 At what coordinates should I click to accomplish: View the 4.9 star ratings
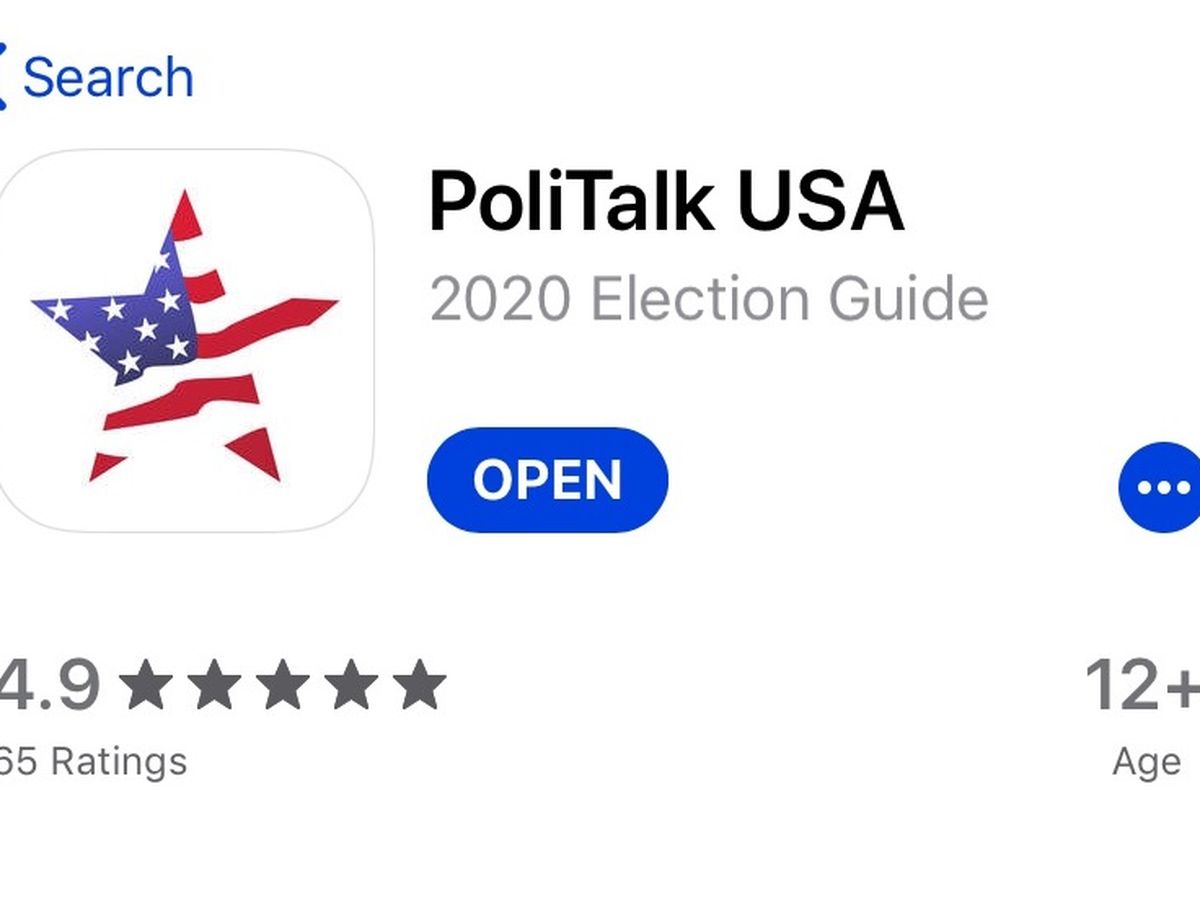pos(220,686)
